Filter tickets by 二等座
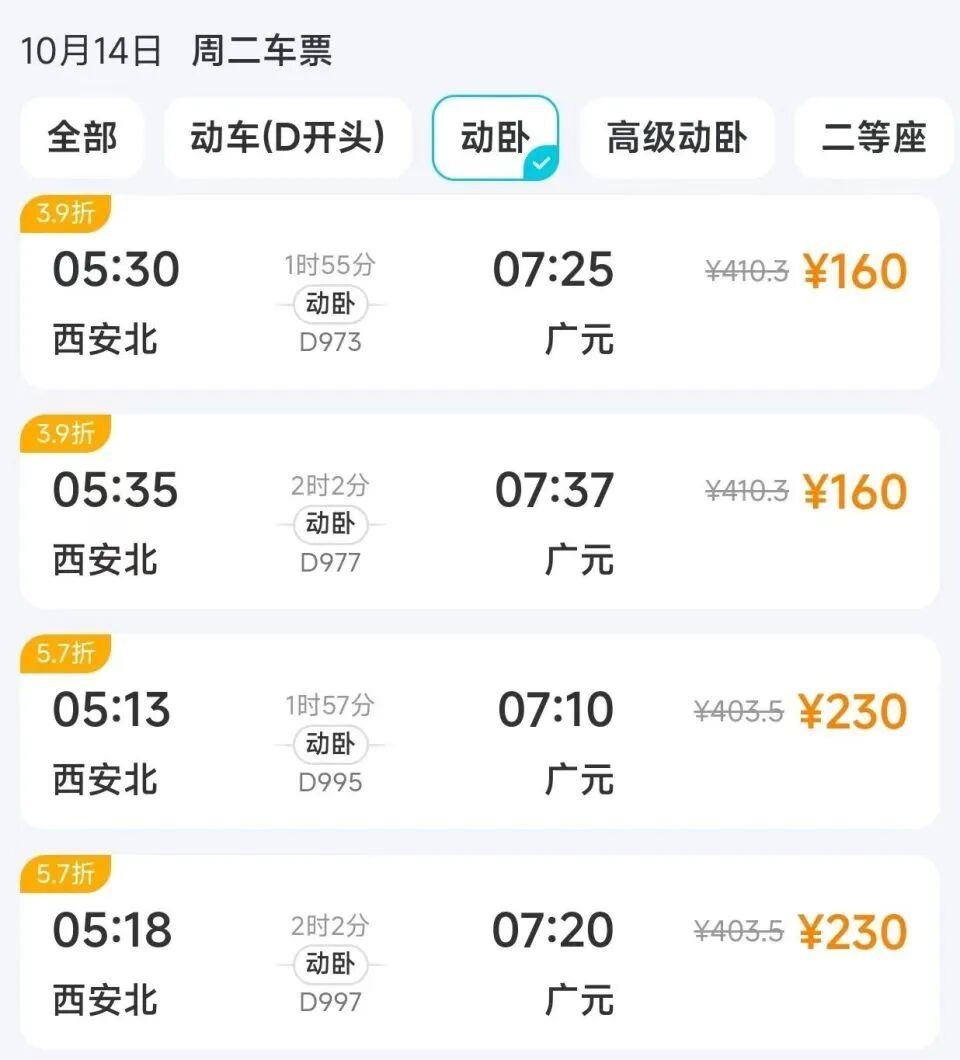The image size is (960, 1060). click(x=874, y=138)
